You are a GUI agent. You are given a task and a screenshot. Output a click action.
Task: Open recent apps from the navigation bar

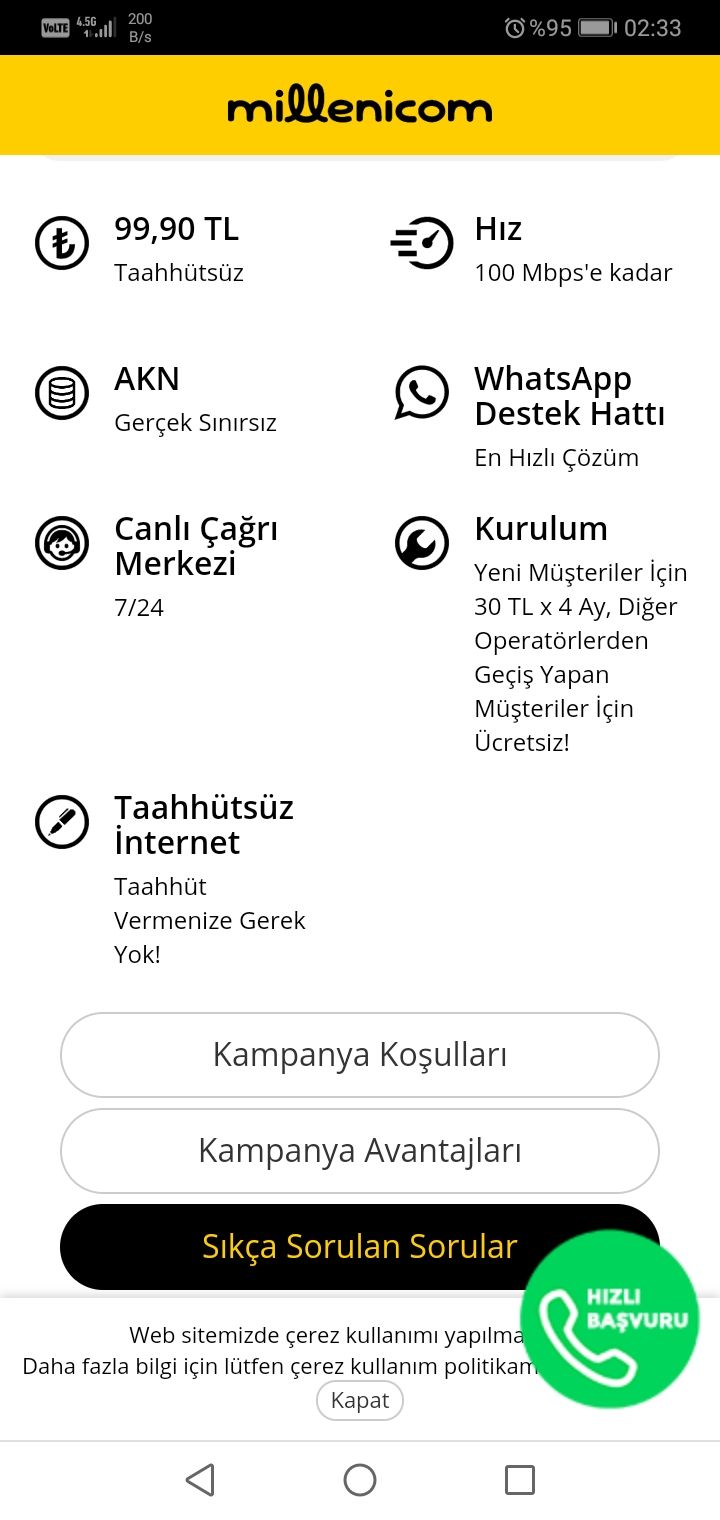pos(520,1480)
